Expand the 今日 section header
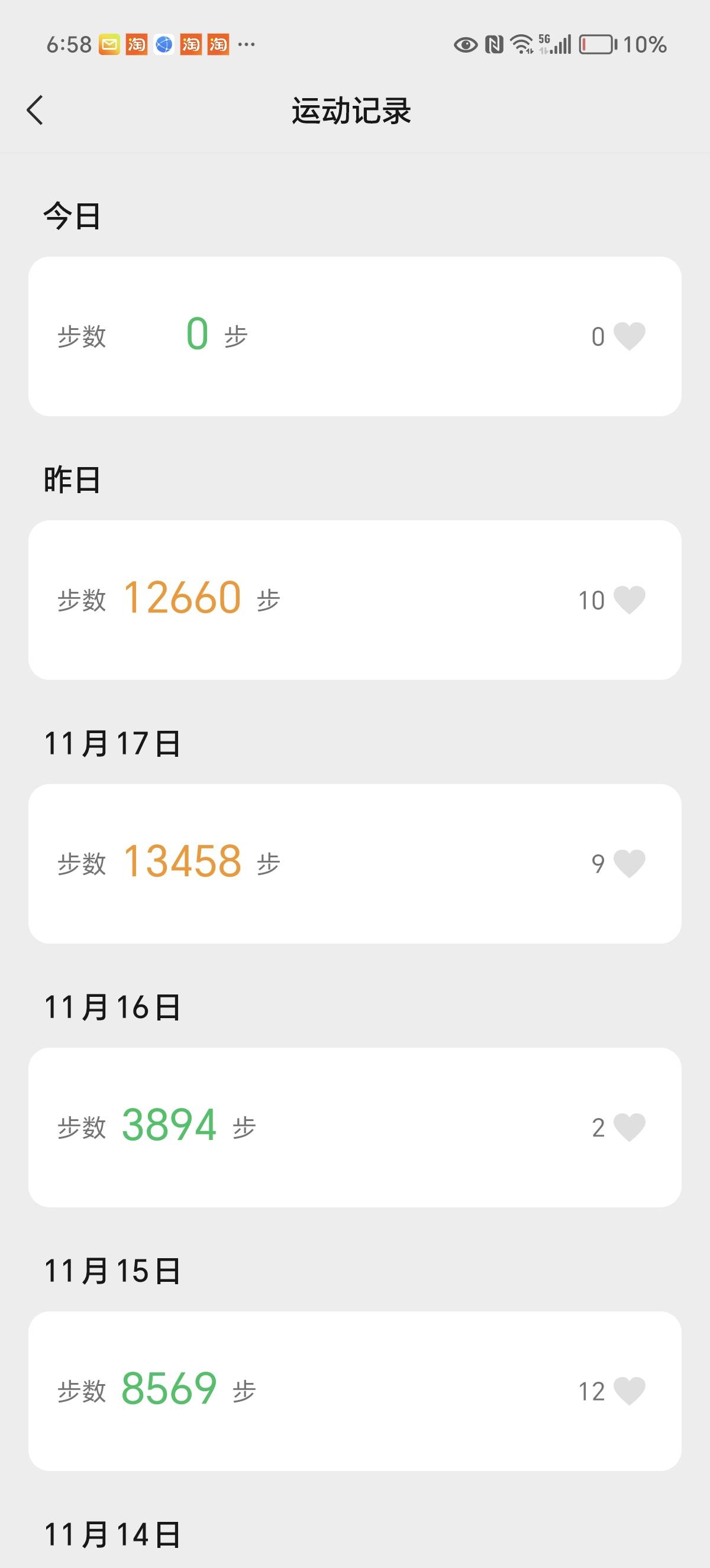This screenshot has width=710, height=1568. tap(72, 216)
